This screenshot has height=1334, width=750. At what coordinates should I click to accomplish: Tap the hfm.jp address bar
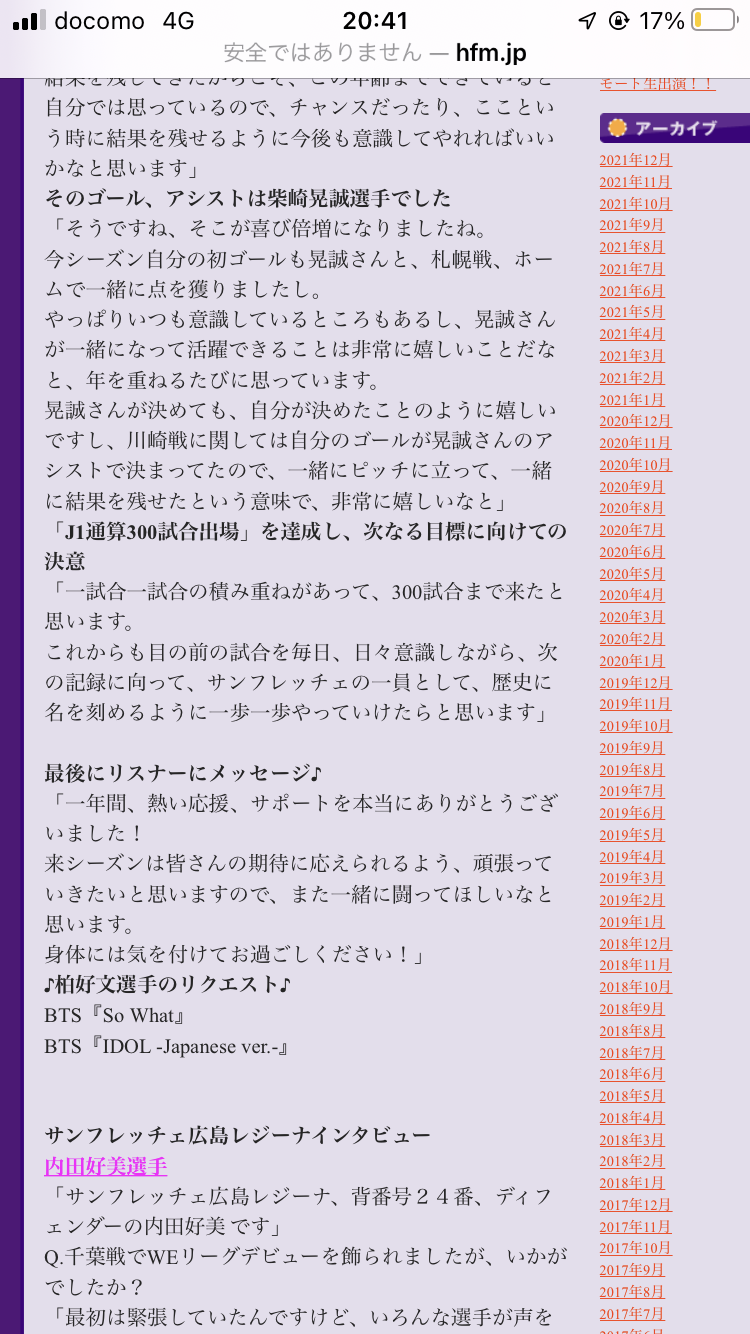point(375,53)
